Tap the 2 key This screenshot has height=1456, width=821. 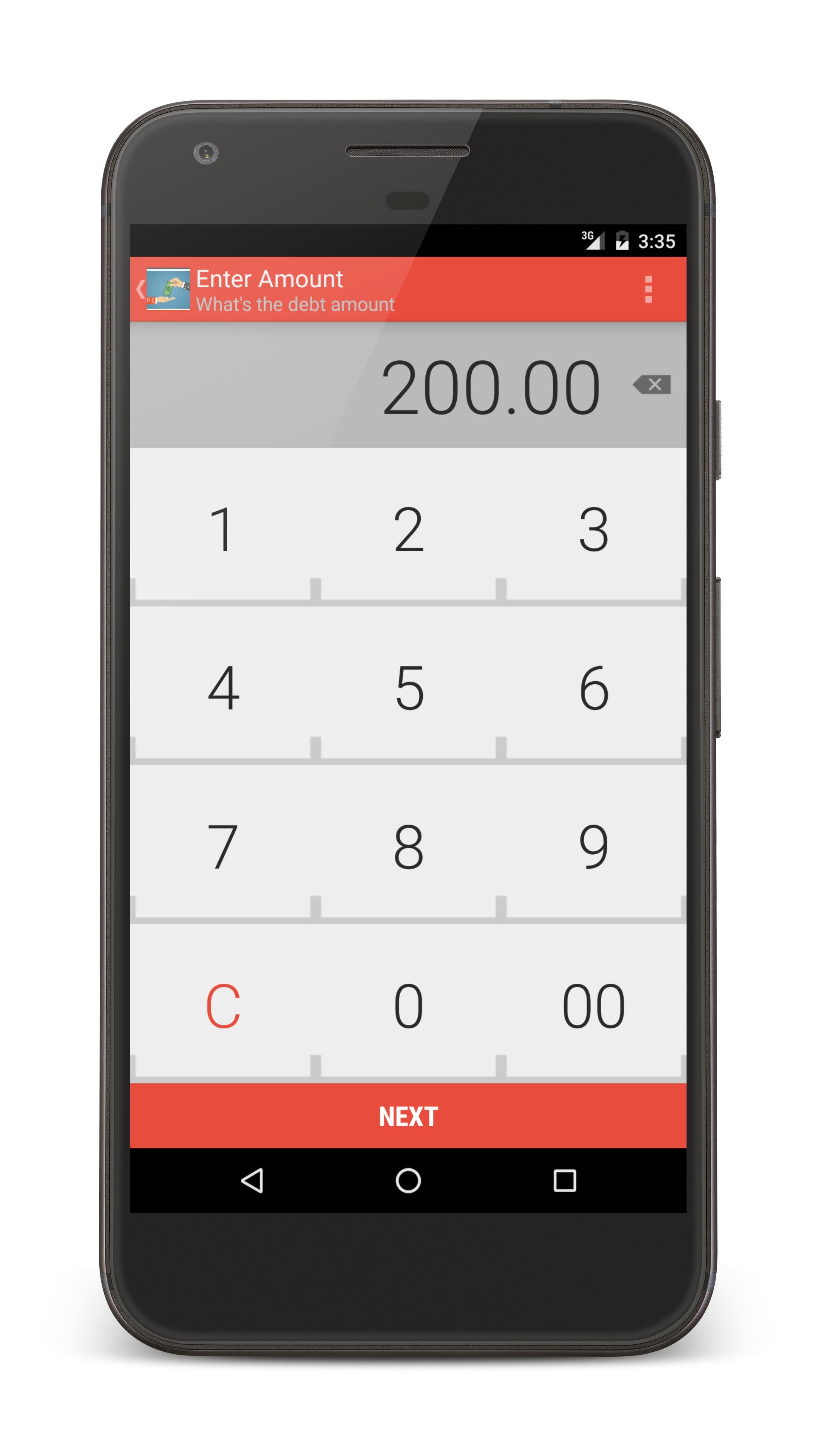pos(408,529)
